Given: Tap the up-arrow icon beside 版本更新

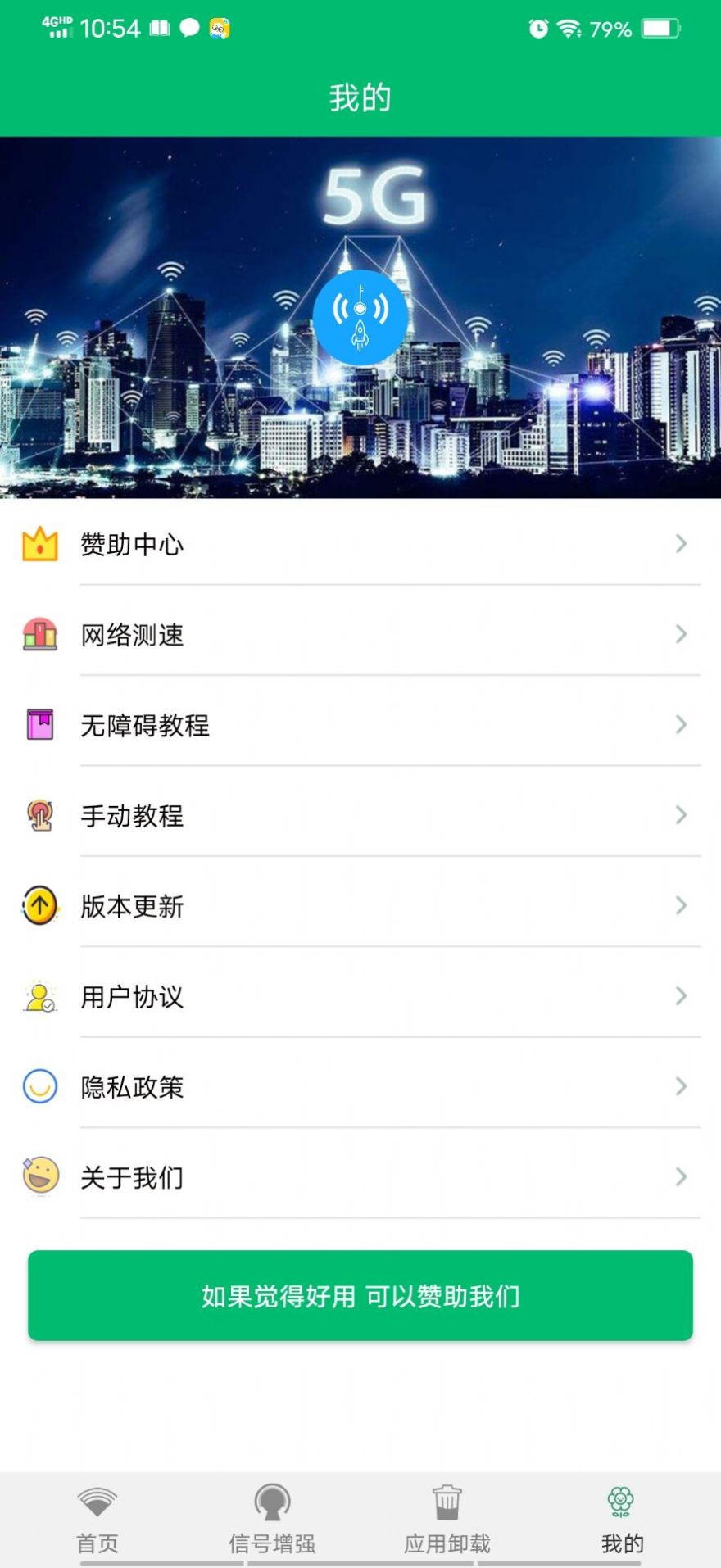Looking at the screenshot, I should 40,906.
